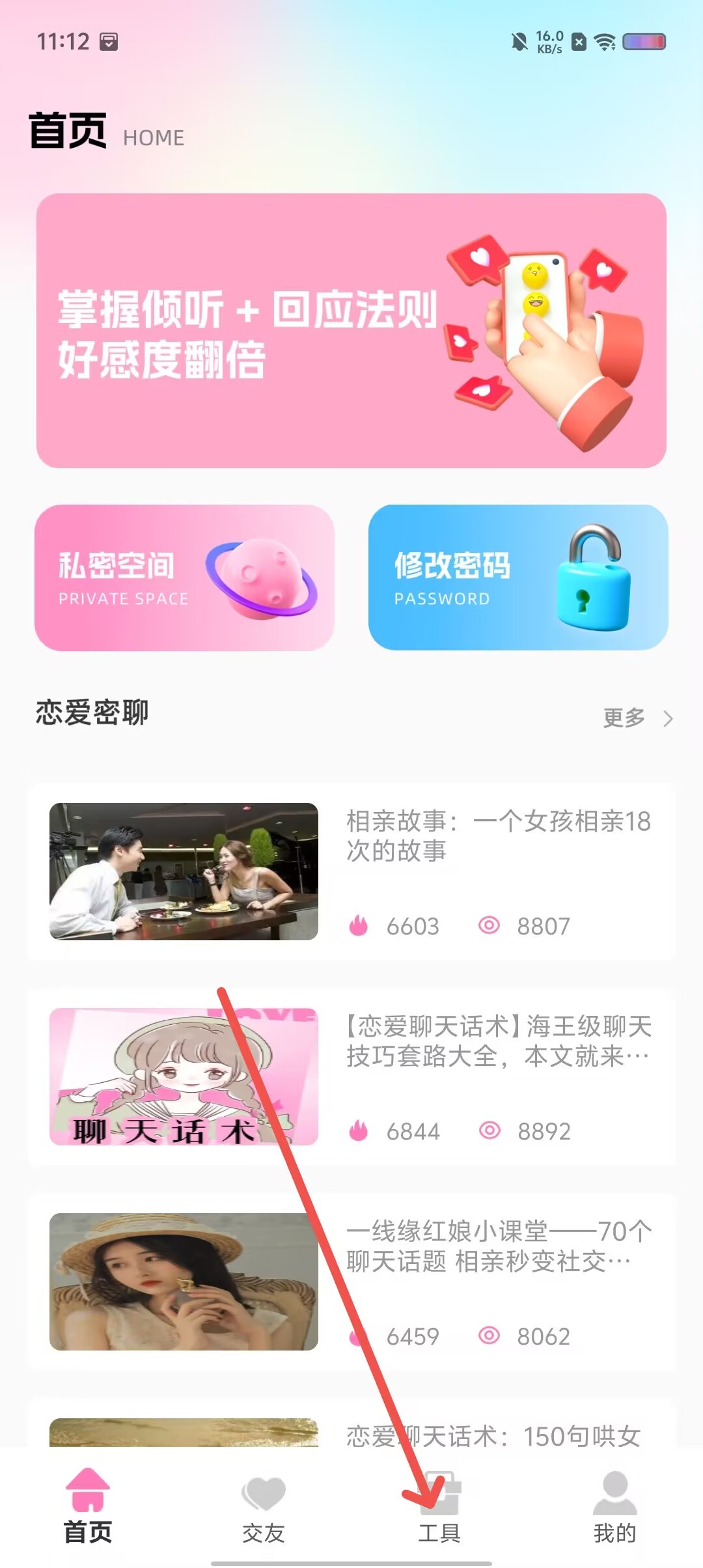Go to the 我的 tab
This screenshot has height=1568, width=703.
[x=615, y=1507]
